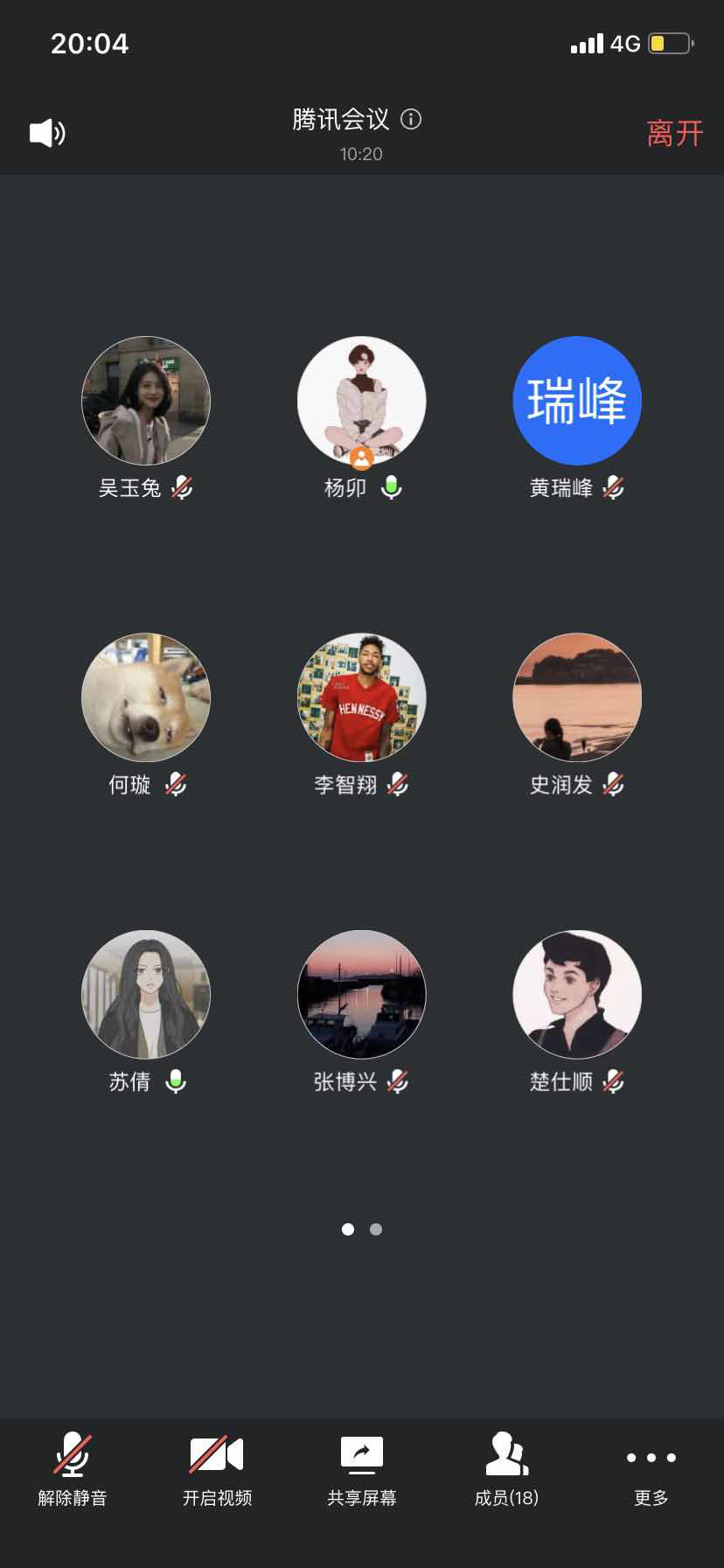Image resolution: width=724 pixels, height=1568 pixels.
Task: Unmute microphone with 解除静音
Action: [x=73, y=1472]
